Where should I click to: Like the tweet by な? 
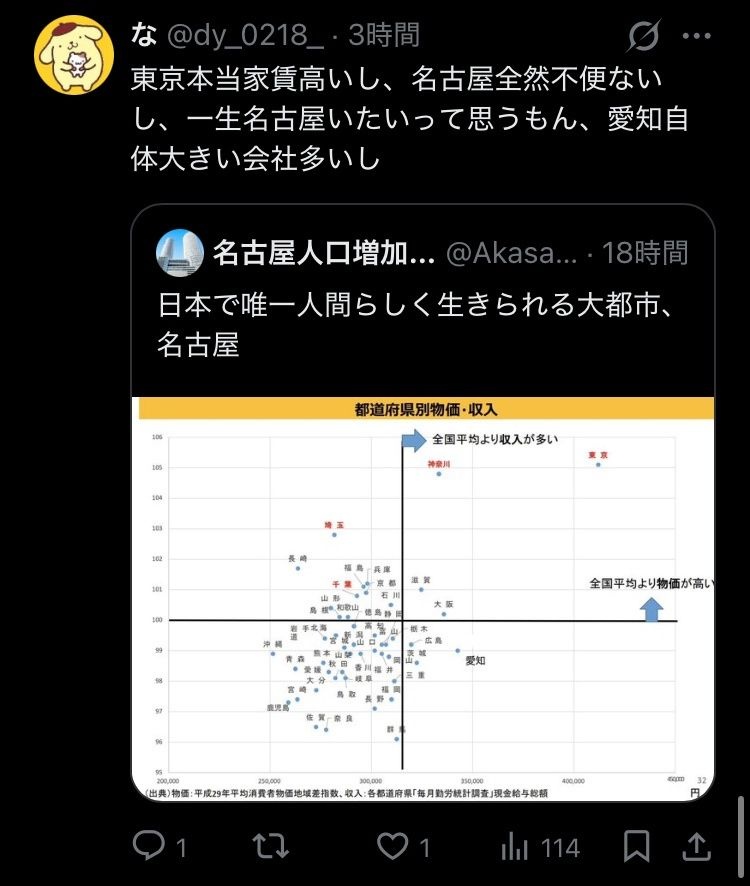point(392,848)
